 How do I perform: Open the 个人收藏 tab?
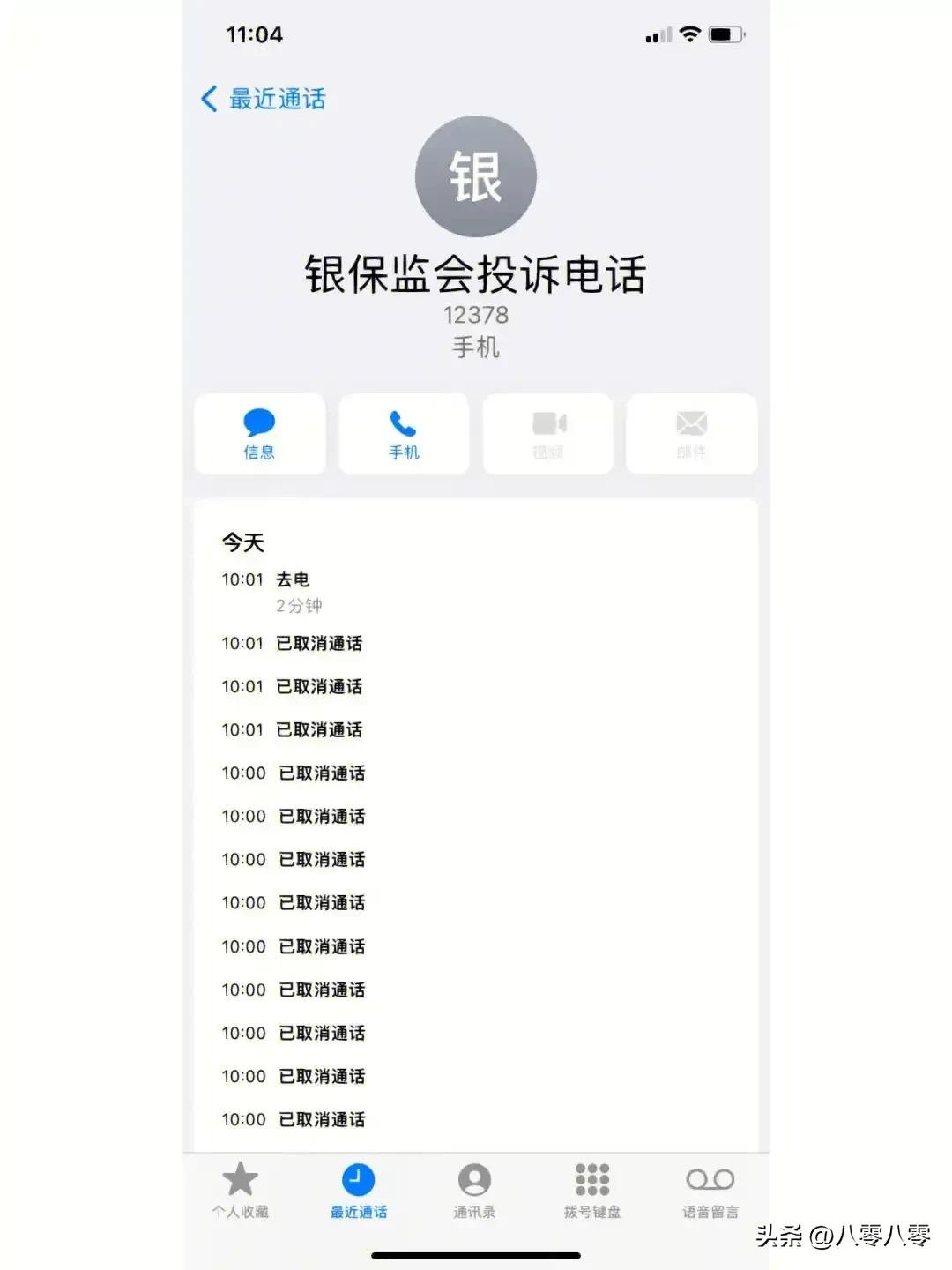240,1190
